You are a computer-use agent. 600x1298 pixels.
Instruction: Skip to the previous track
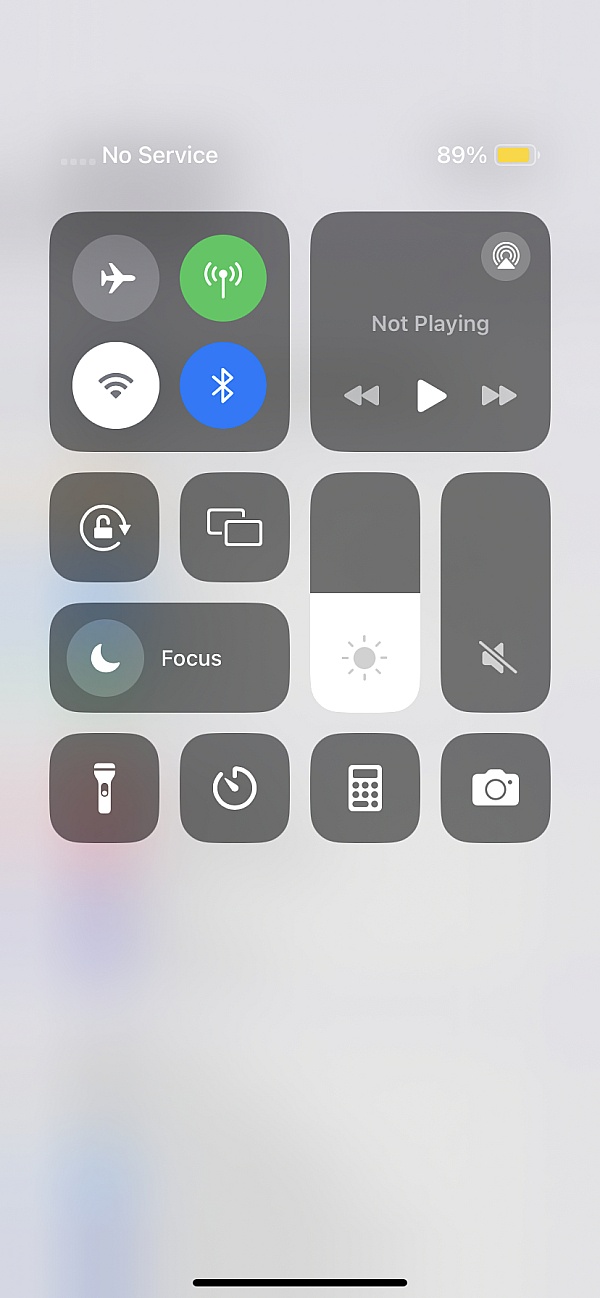pos(361,396)
